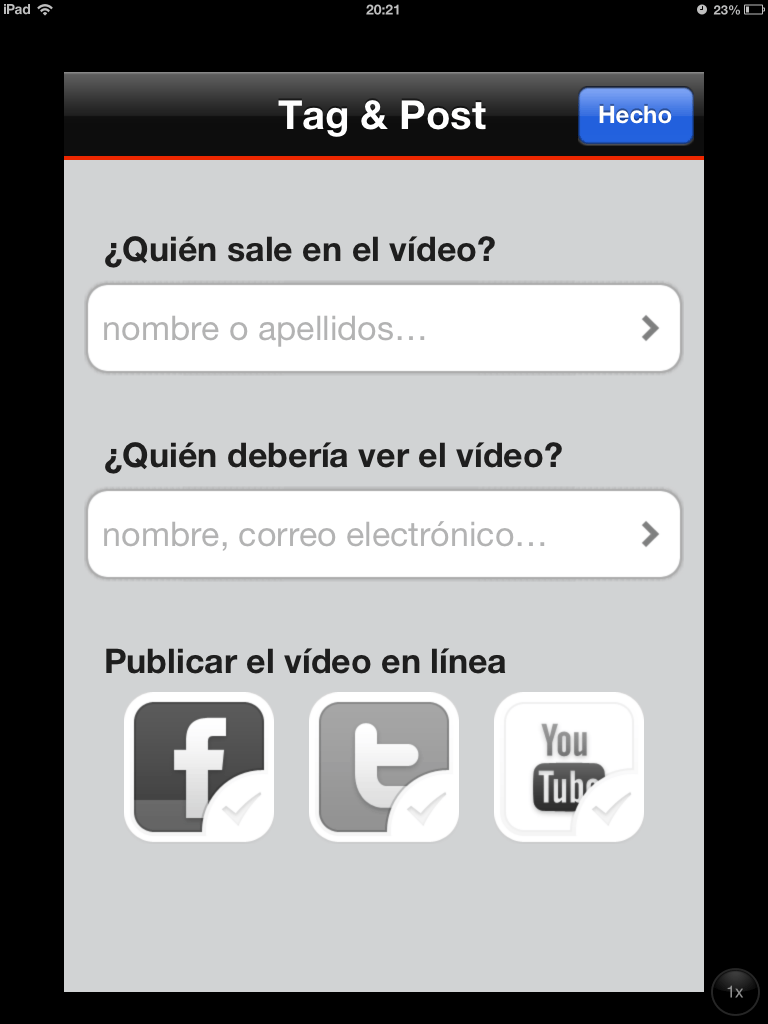Tap the 'Publicar el vídeo en línea' heading
This screenshot has width=768, height=1024.
click(x=304, y=660)
